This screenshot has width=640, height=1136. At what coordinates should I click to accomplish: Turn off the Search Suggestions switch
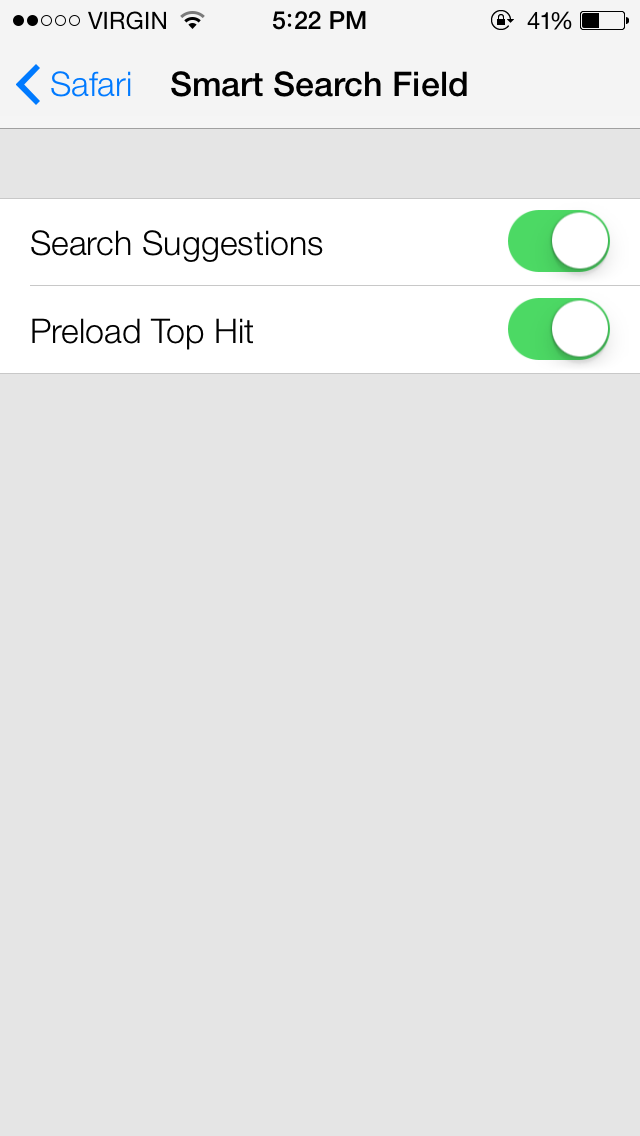coord(559,241)
